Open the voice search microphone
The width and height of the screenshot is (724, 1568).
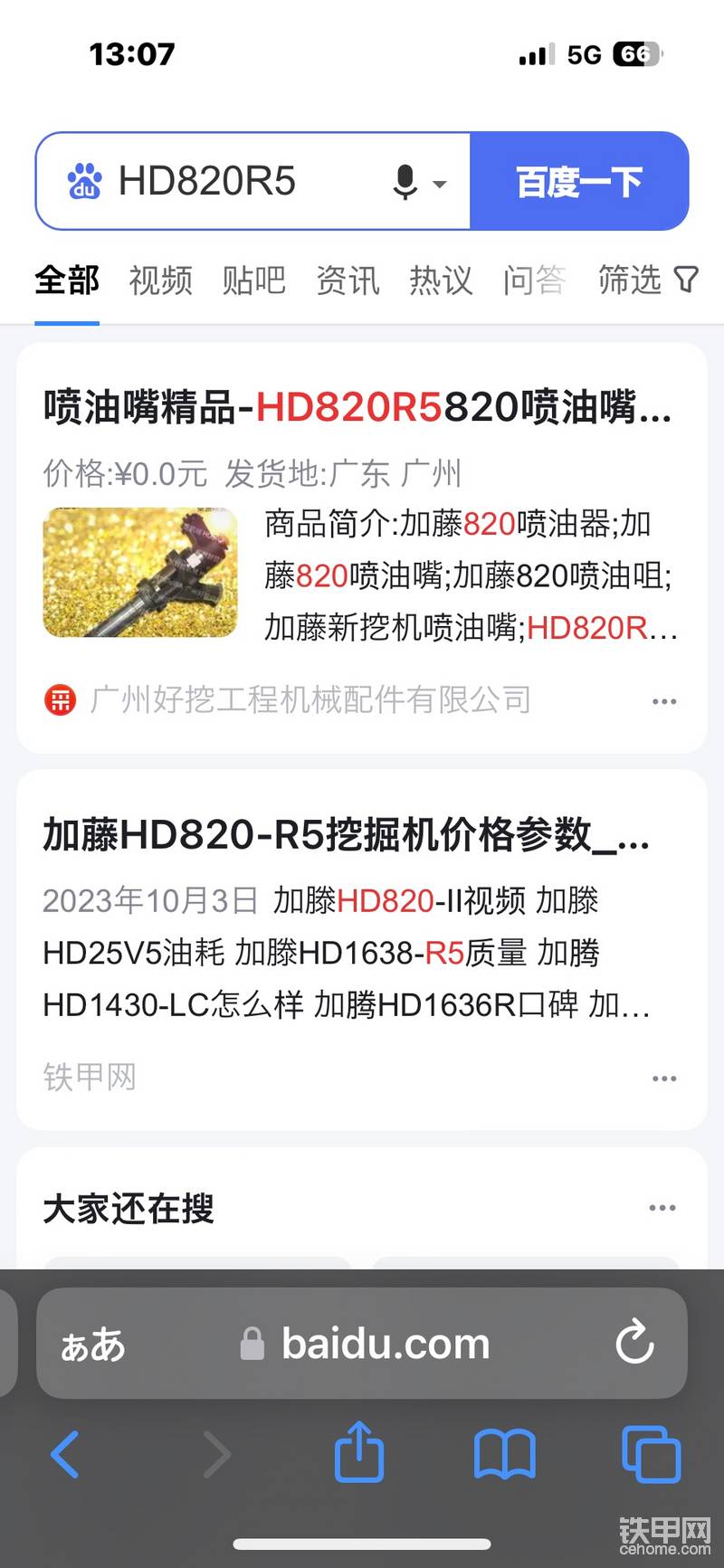(x=406, y=182)
